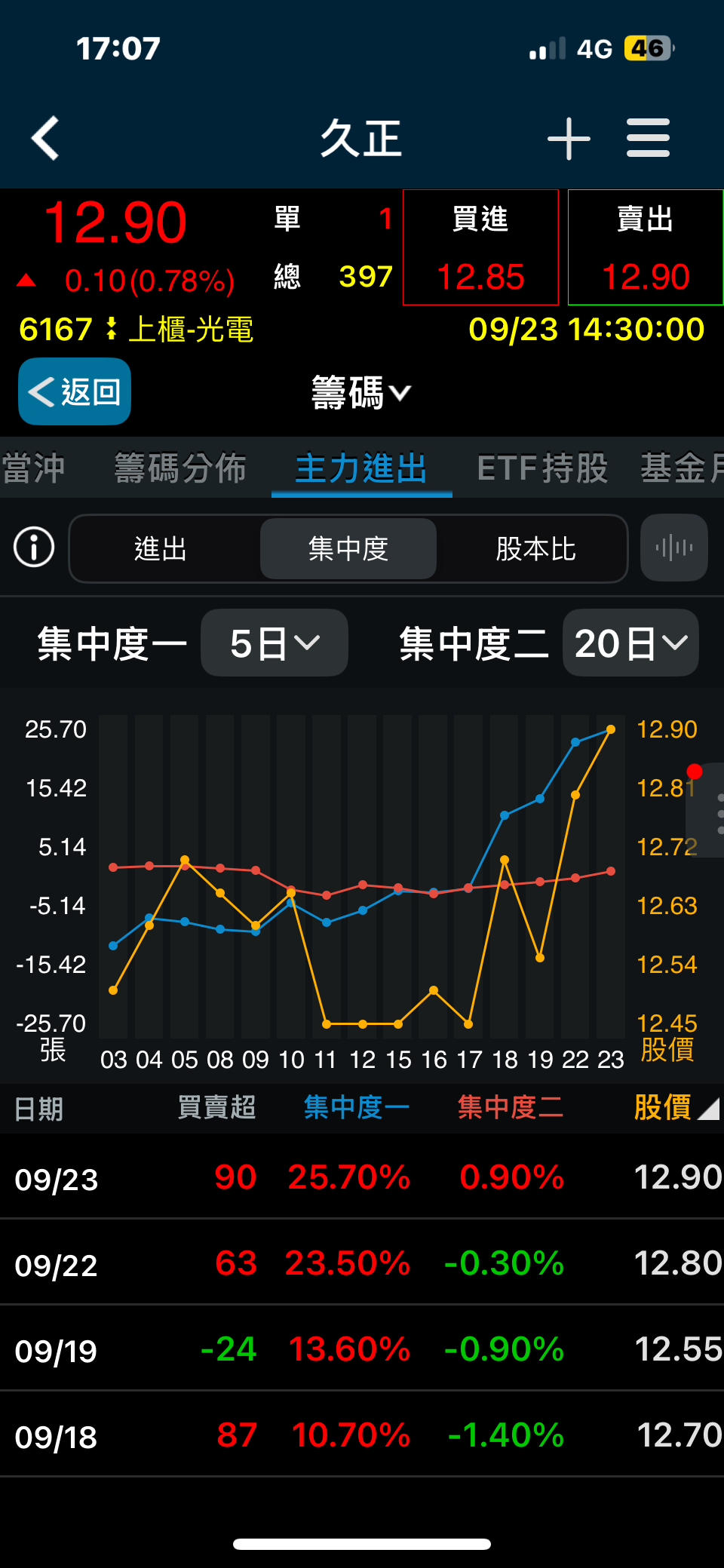Tap the 買進 price box
This screenshot has height=1568, width=724.
tap(480, 247)
